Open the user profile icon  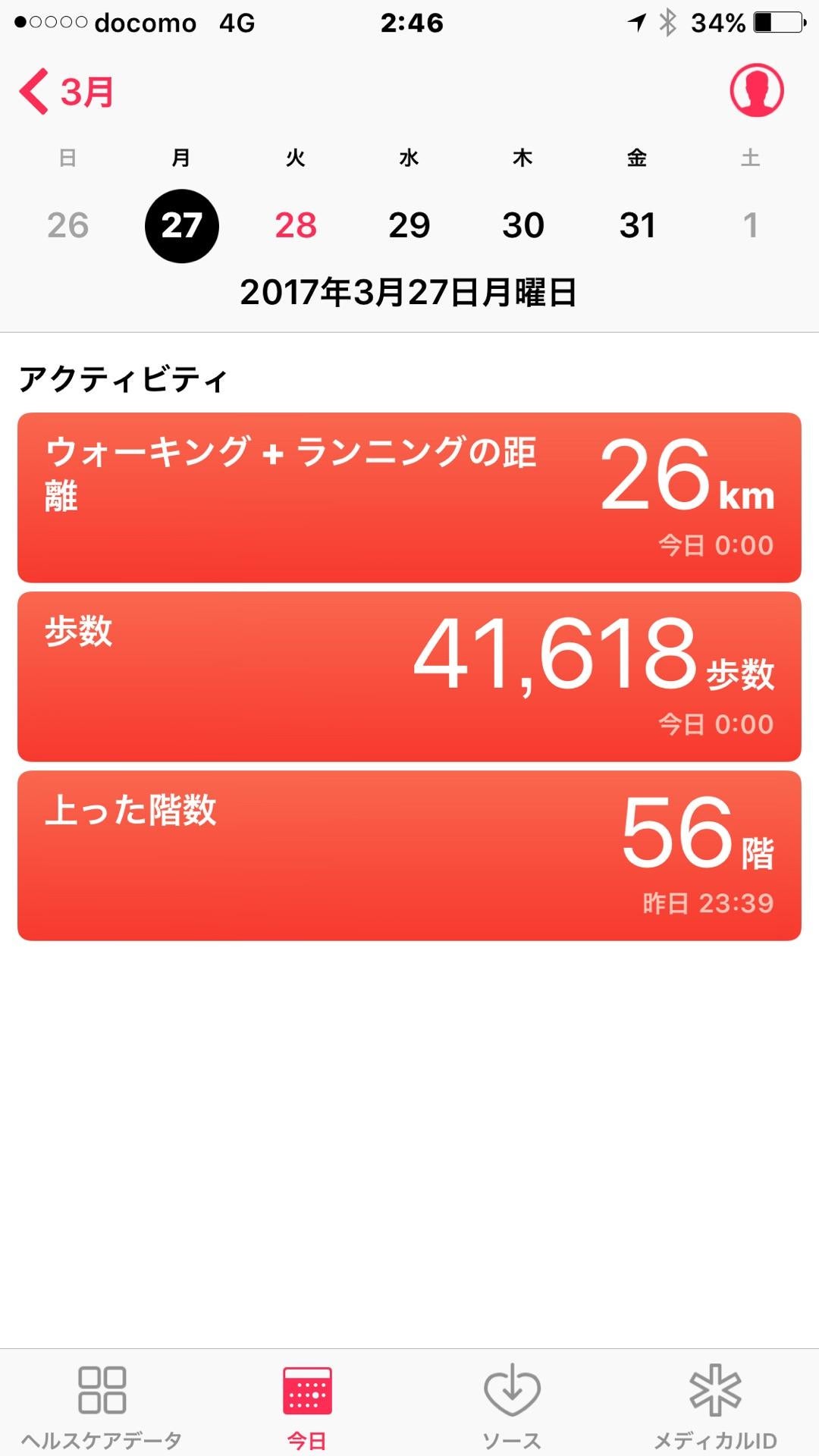click(x=756, y=91)
